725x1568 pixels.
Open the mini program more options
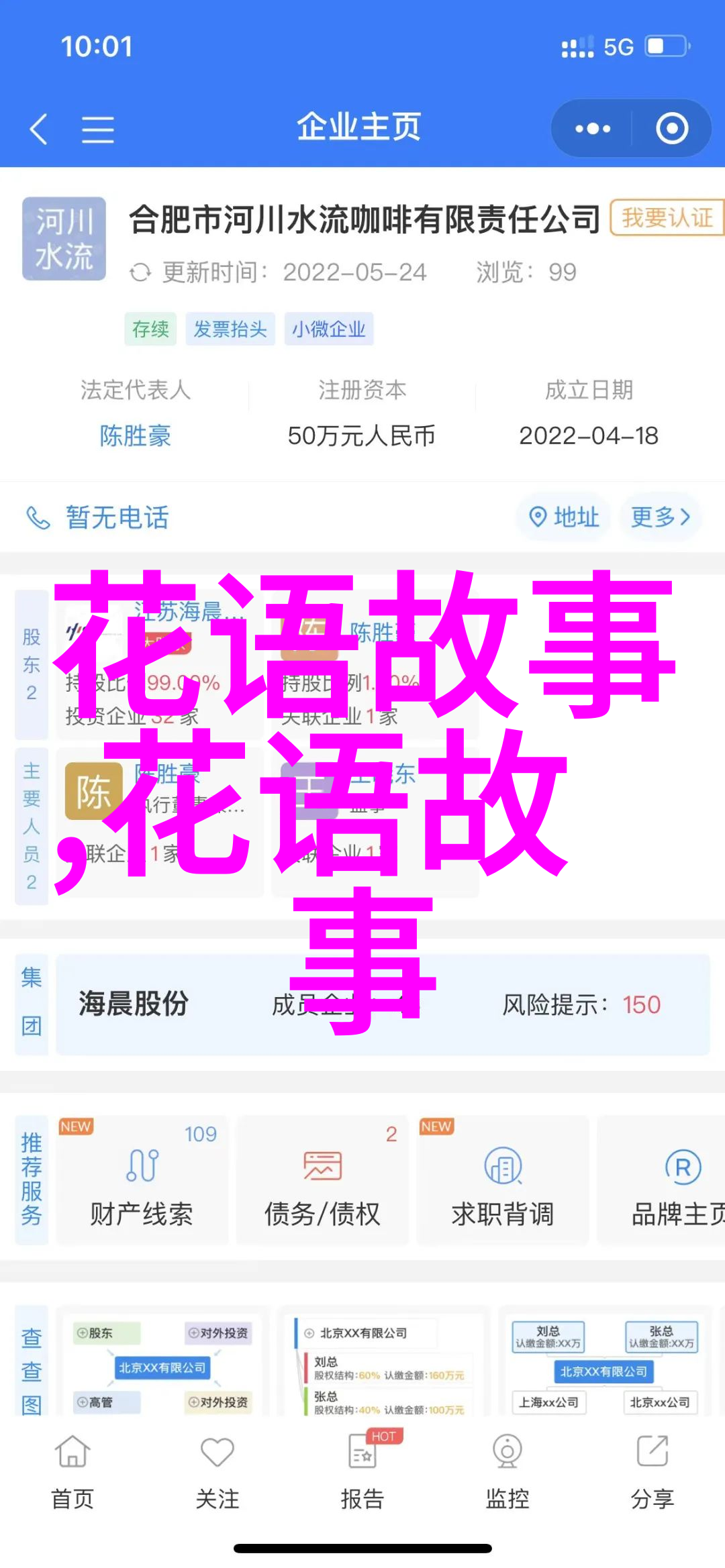coord(592,129)
